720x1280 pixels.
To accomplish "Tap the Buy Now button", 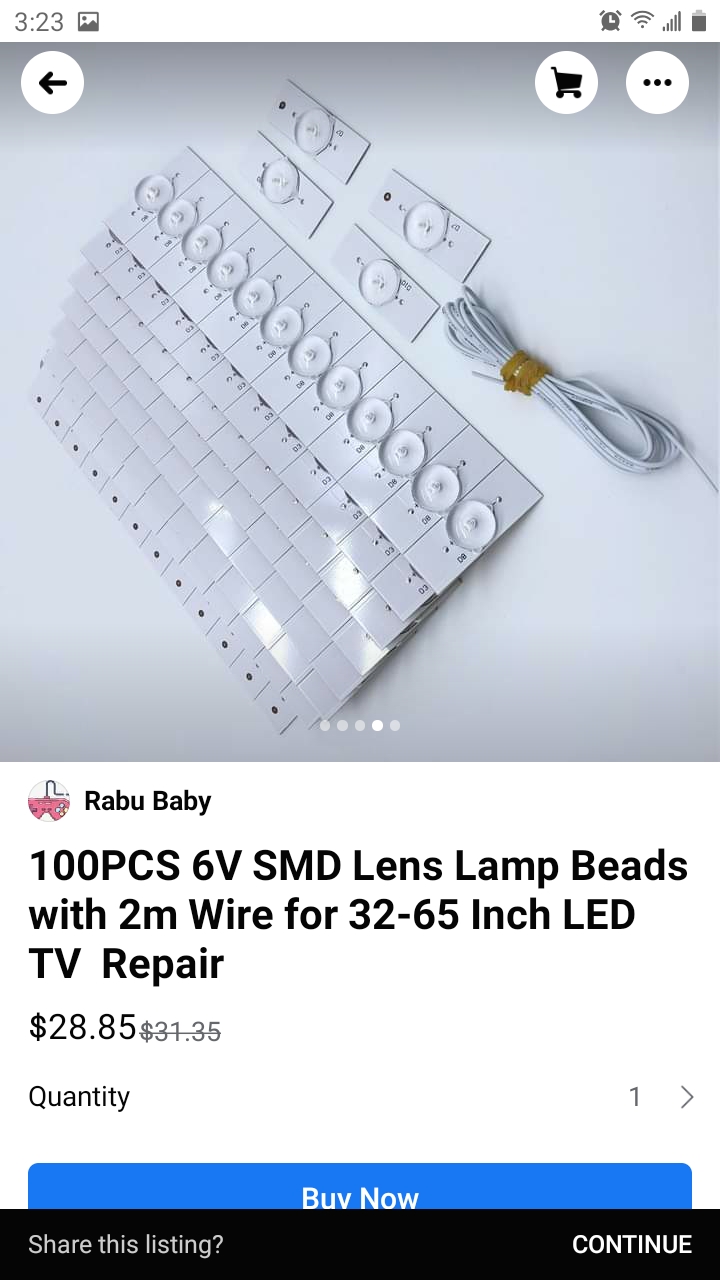I will click(360, 1190).
